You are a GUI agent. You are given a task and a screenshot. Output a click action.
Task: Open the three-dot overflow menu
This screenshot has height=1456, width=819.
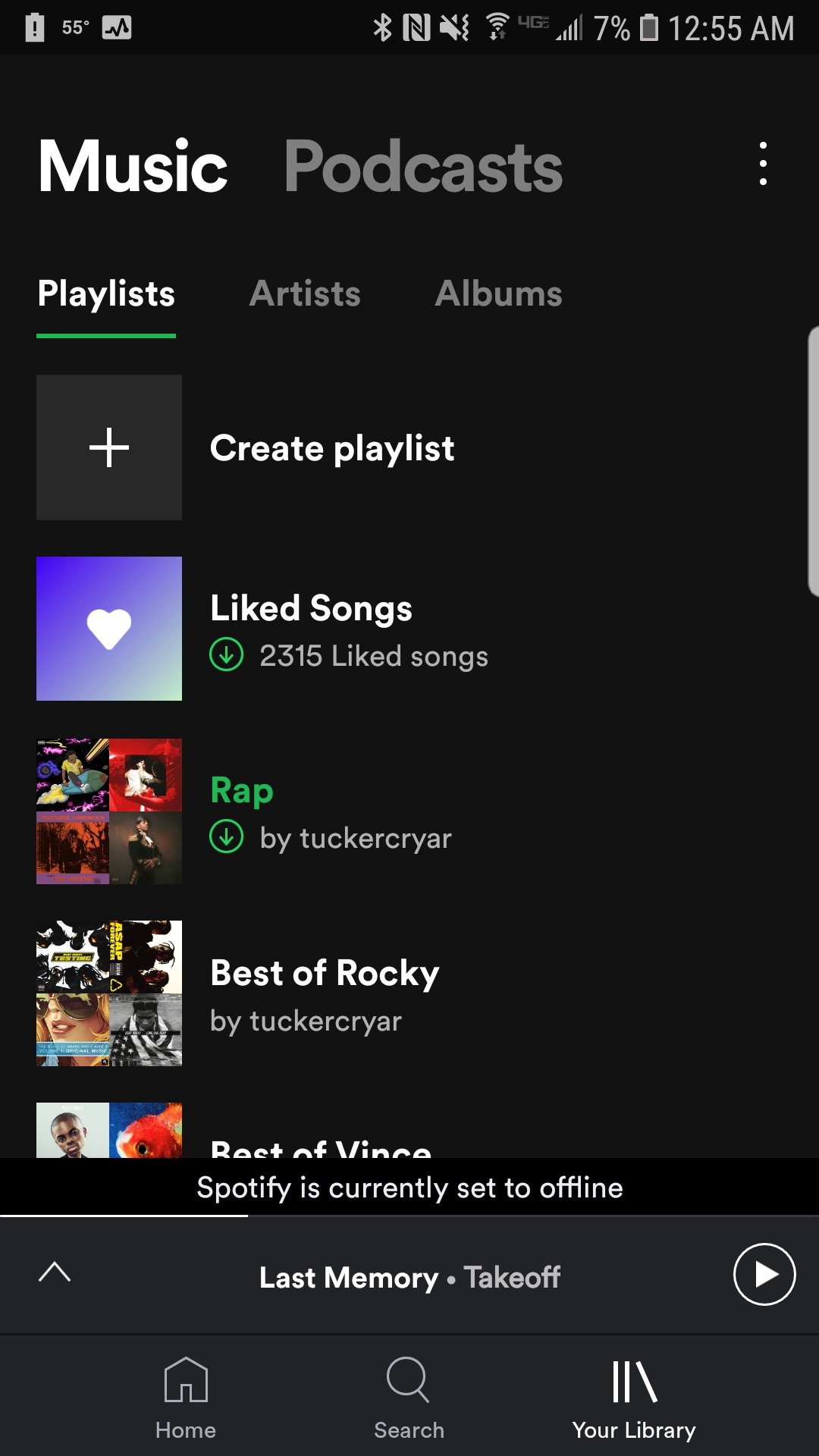tap(763, 164)
